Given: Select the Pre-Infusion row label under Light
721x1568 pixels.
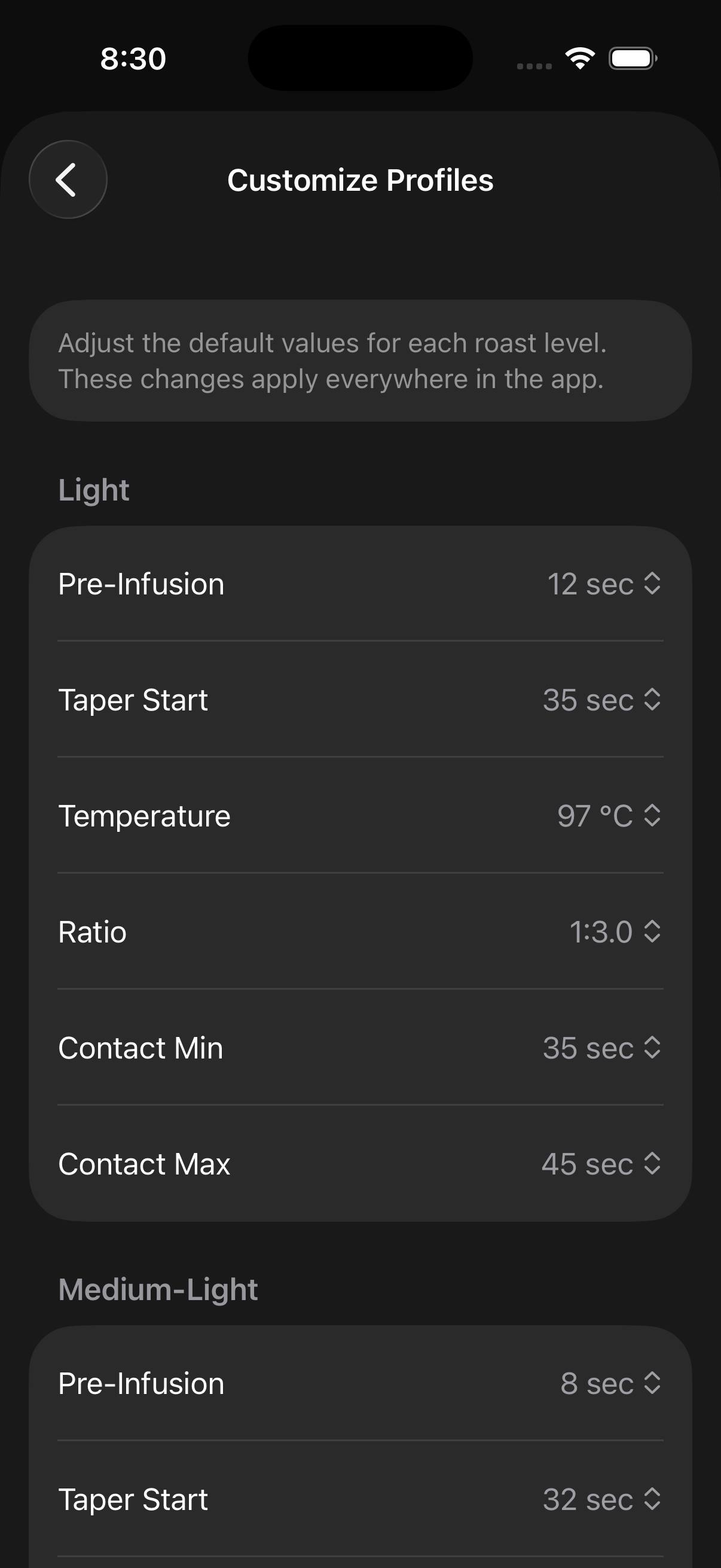Looking at the screenshot, I should (140, 584).
